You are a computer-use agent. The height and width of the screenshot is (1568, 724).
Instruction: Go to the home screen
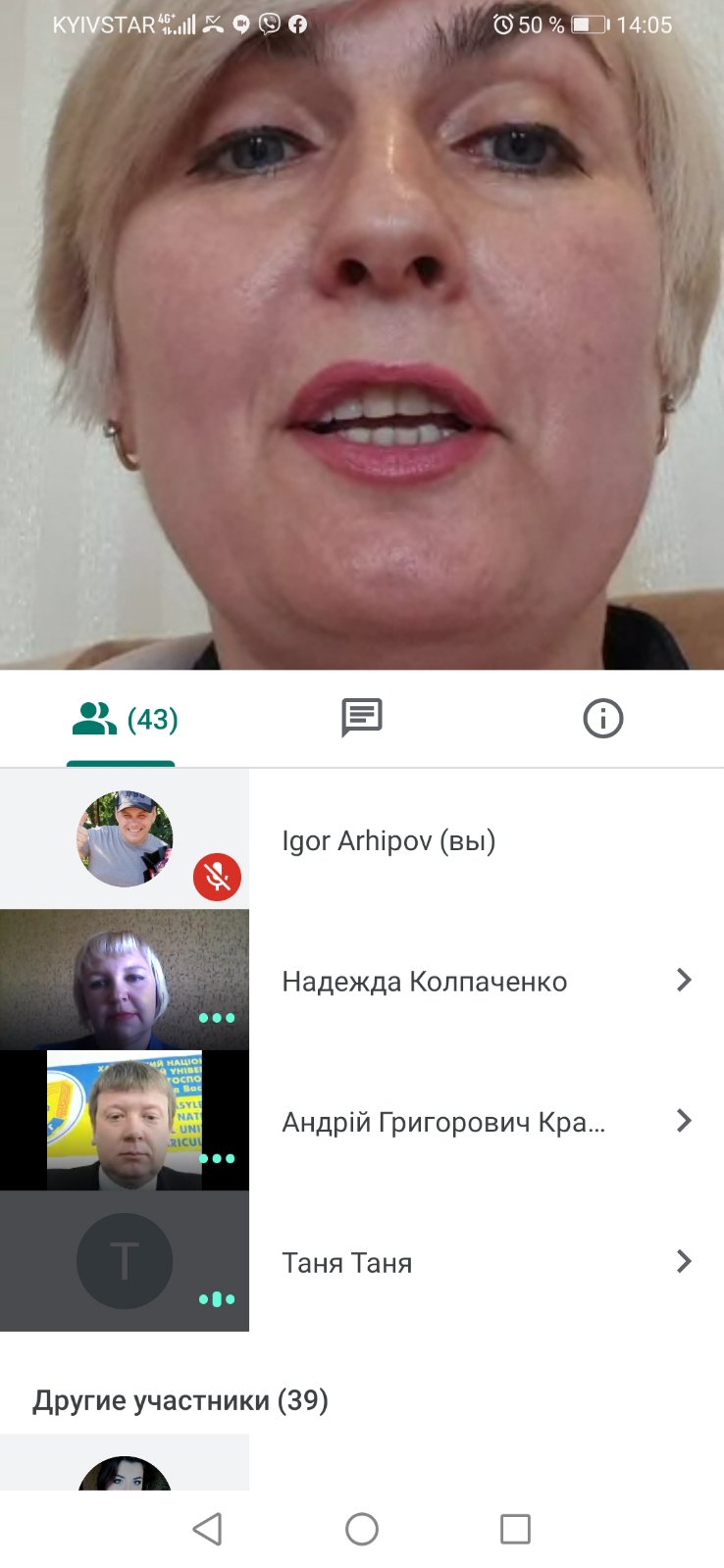[362, 1529]
